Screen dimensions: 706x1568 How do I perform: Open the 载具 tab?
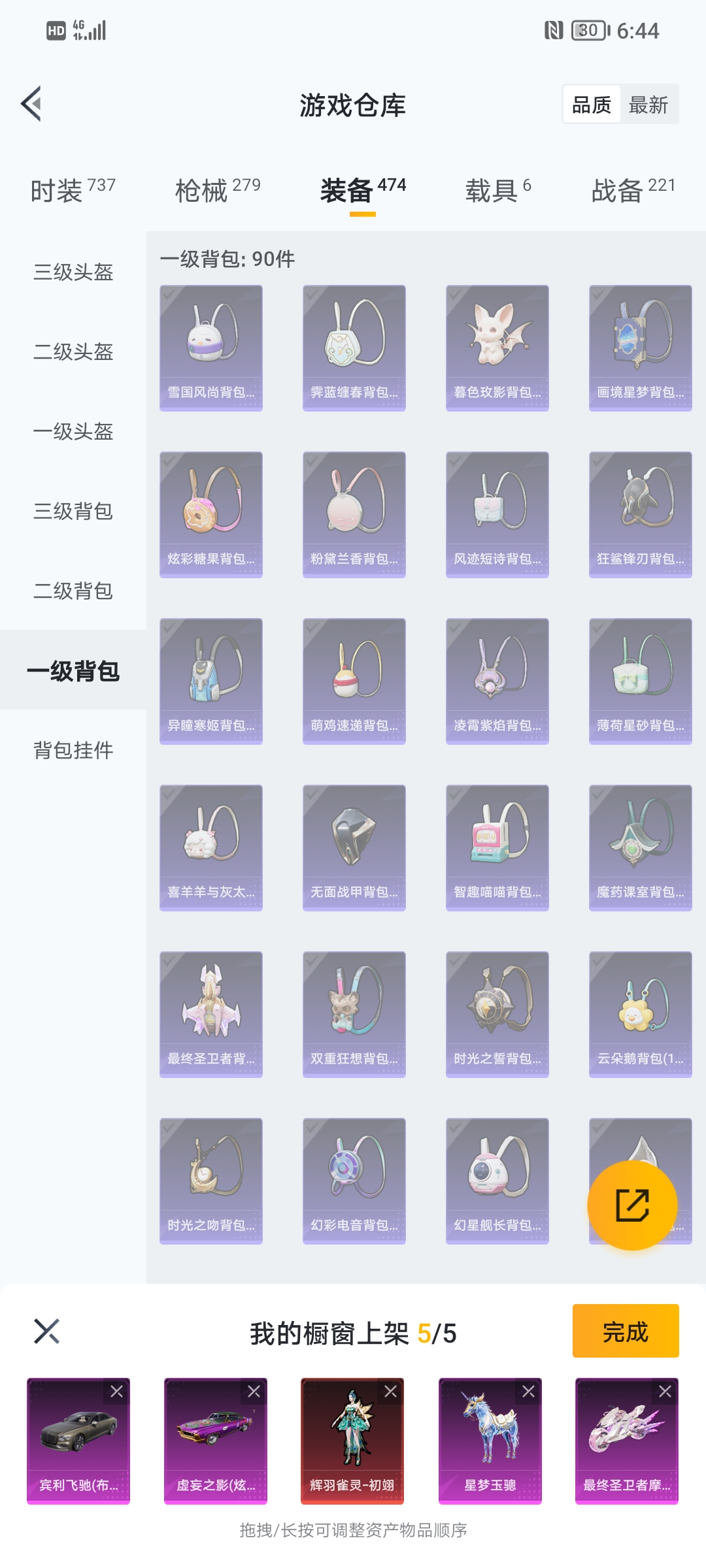[498, 190]
